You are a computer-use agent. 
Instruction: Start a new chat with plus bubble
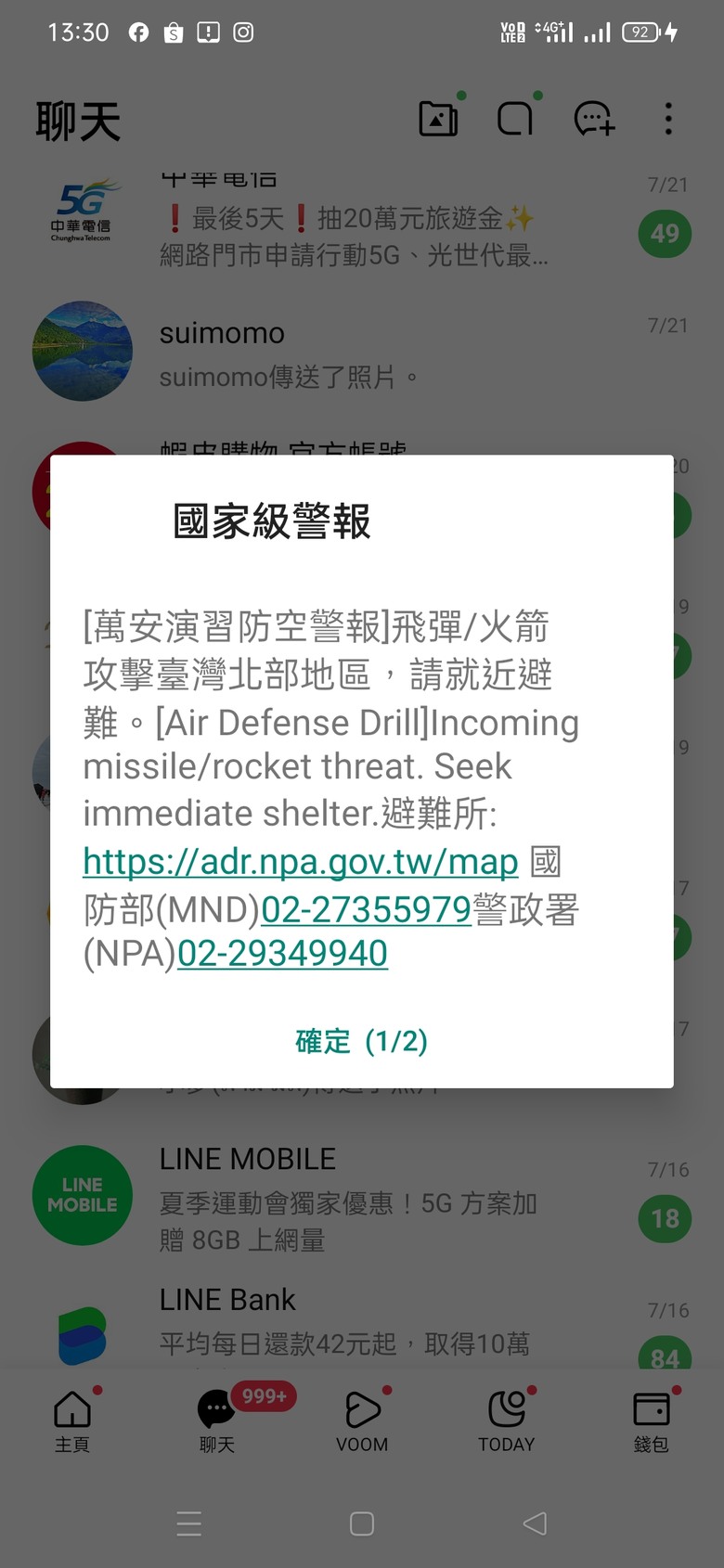[594, 119]
